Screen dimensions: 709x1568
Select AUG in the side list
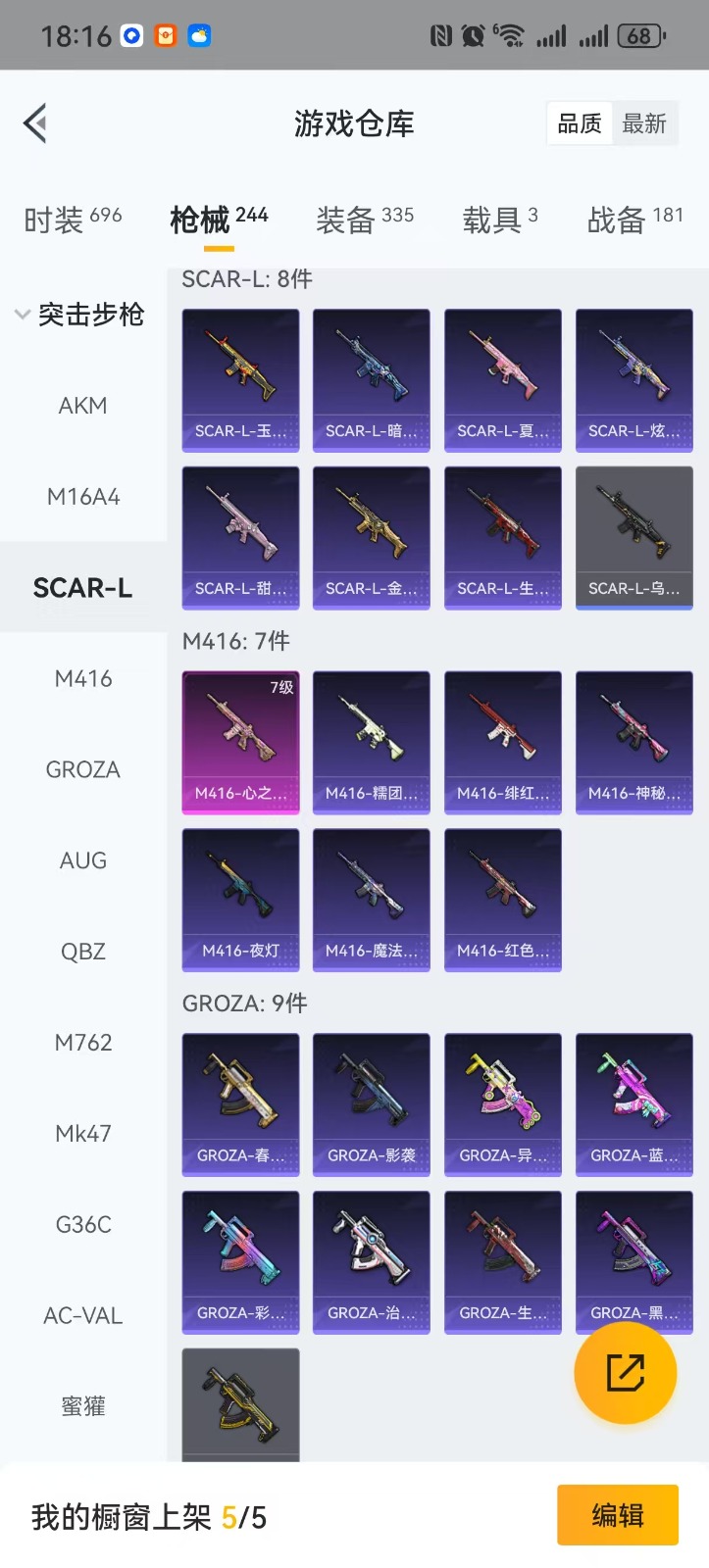coord(82,860)
